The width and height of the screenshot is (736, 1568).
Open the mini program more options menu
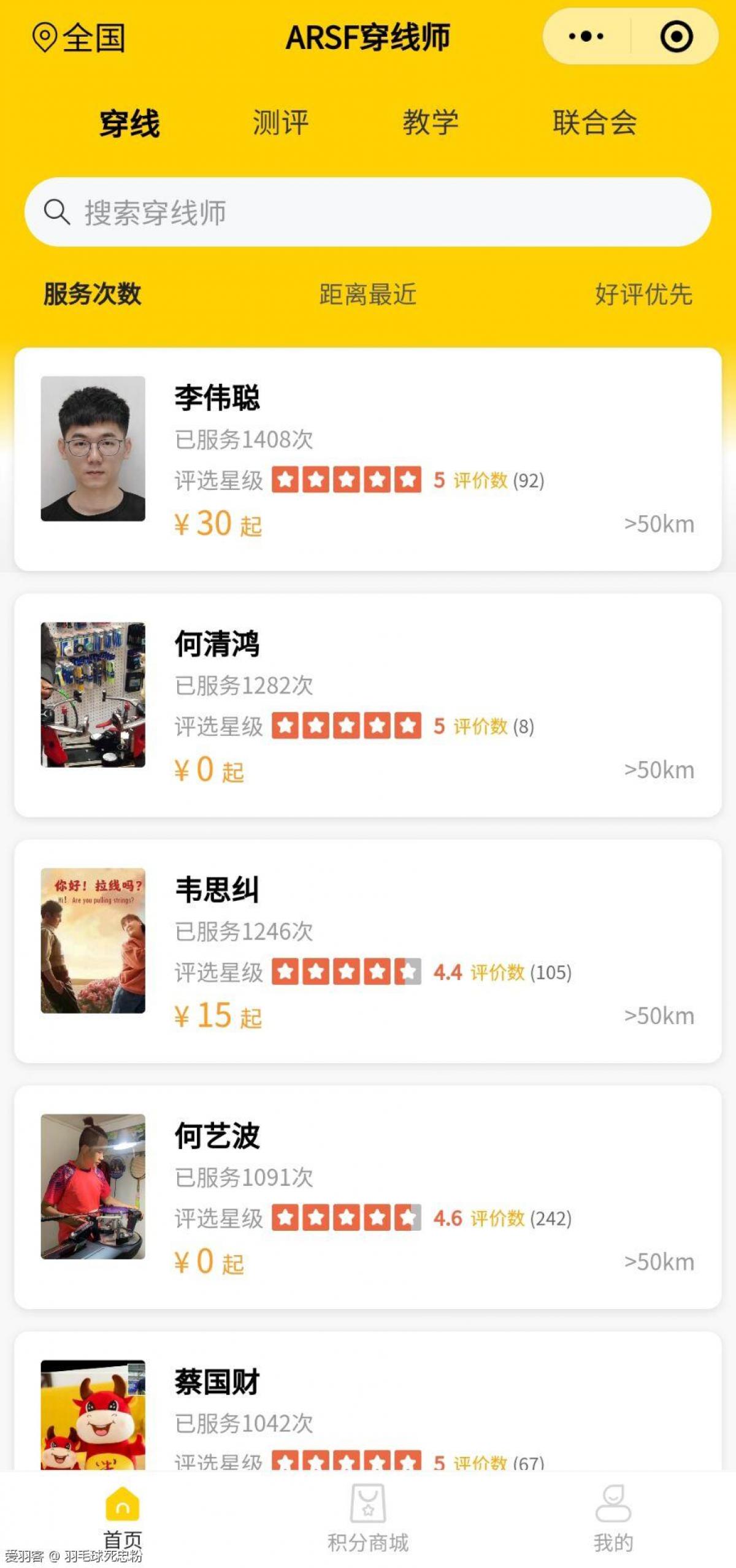(x=586, y=37)
